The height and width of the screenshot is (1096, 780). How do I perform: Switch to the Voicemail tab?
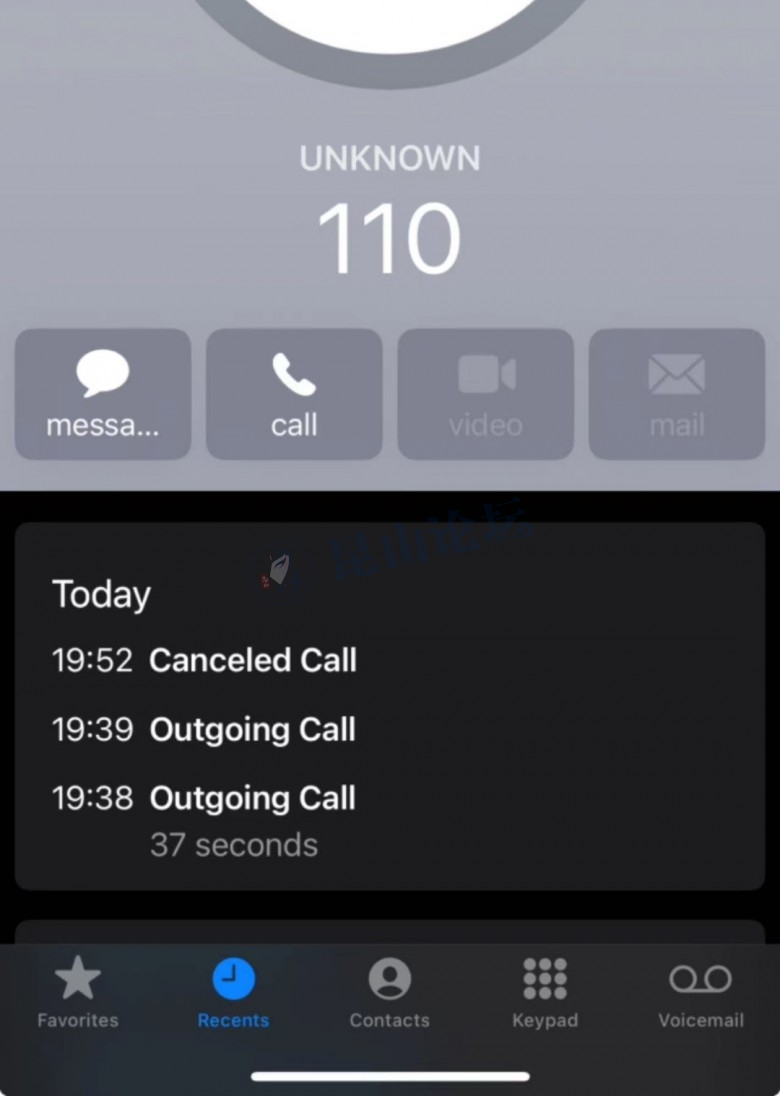[700, 991]
